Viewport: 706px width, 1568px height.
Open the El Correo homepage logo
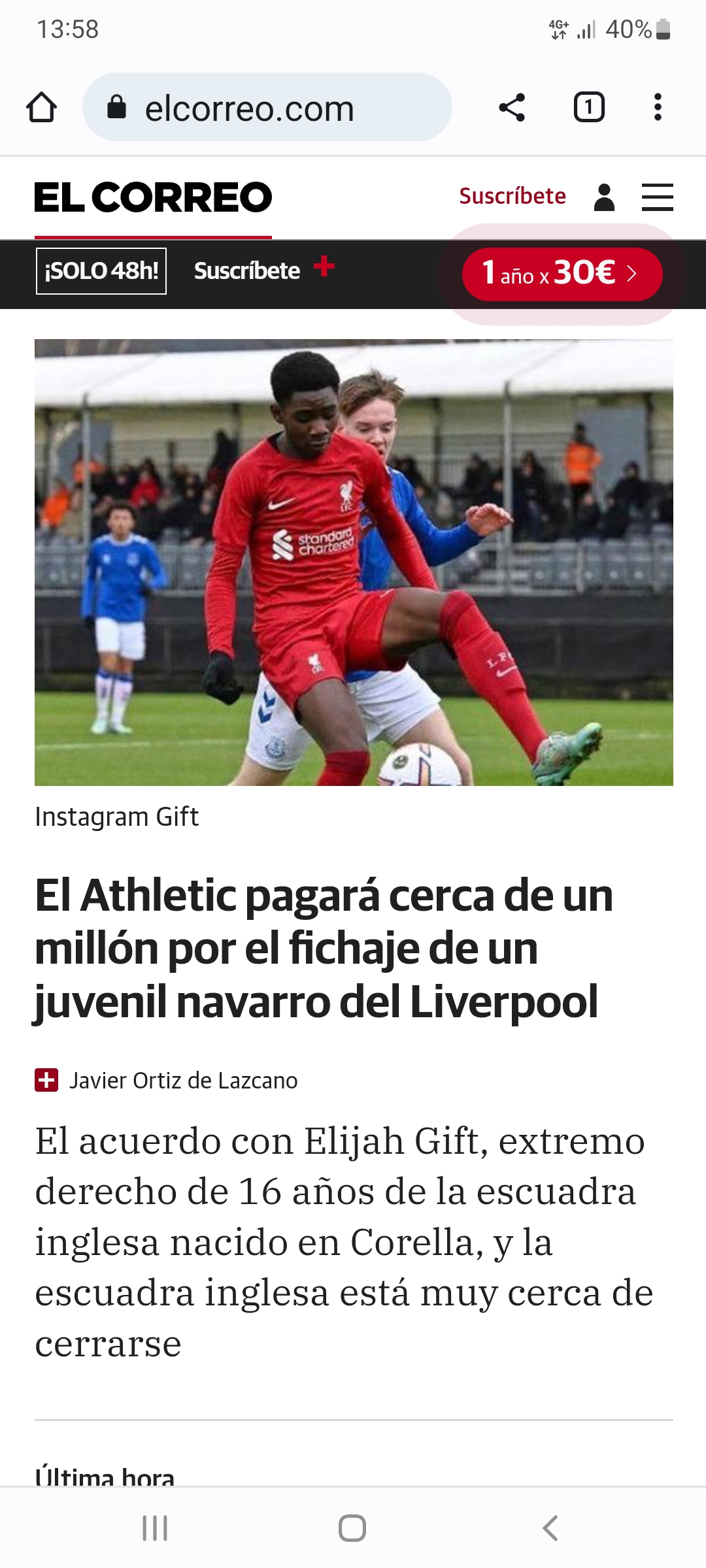pos(153,197)
